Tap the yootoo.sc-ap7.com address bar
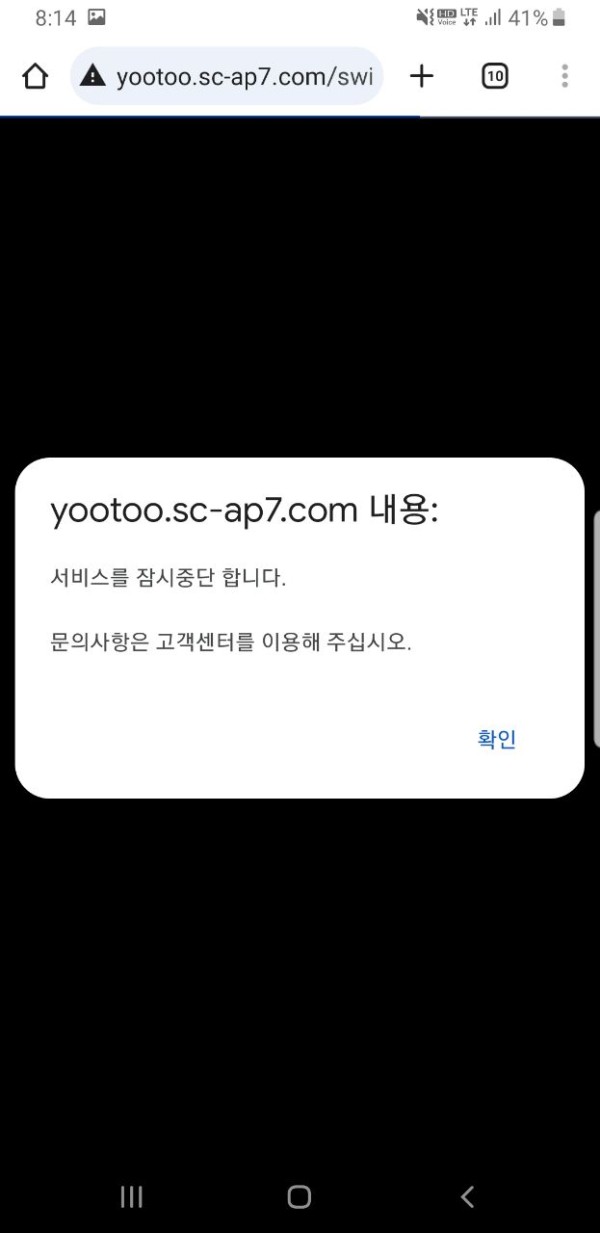The image size is (600, 1233). tap(240, 76)
